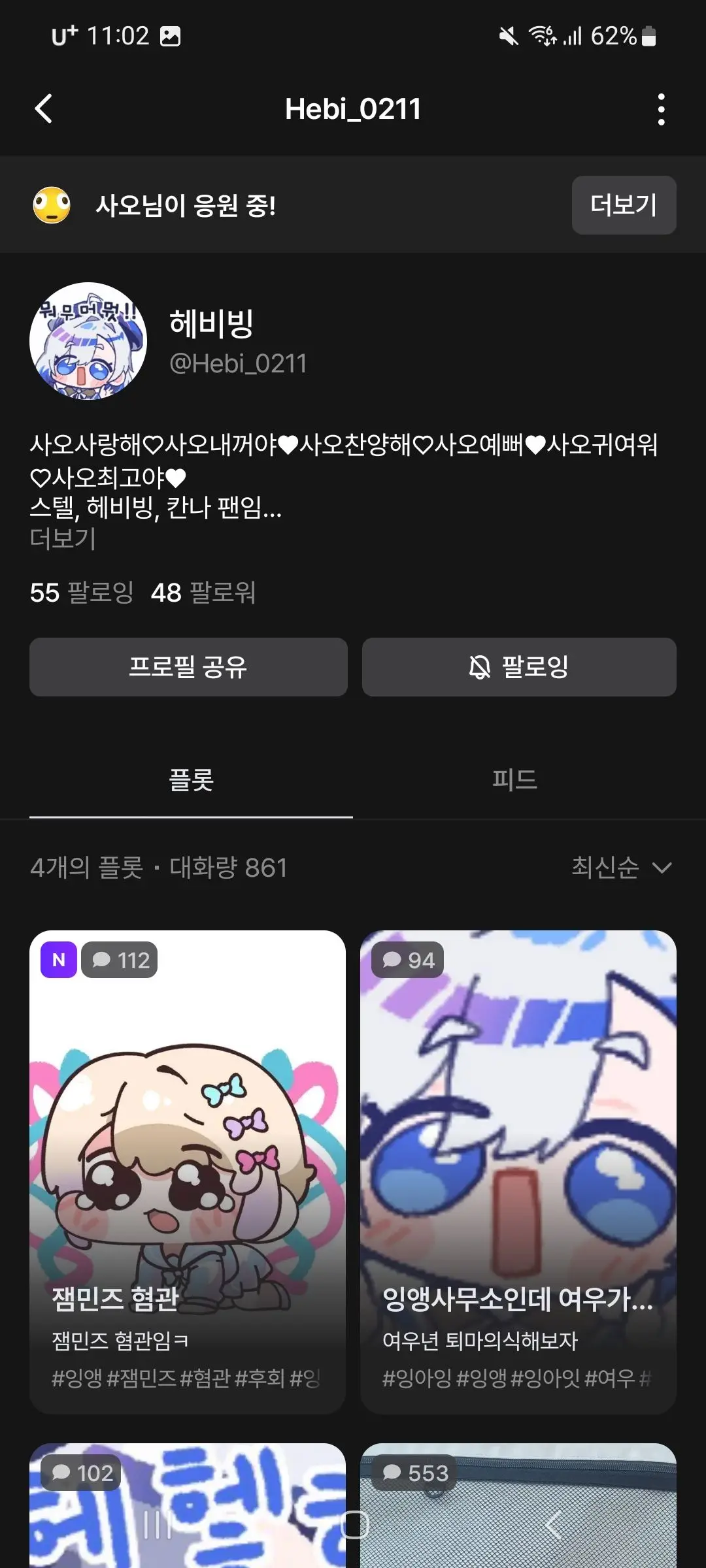
Task: Open the 잼민즈 혐관 plot card
Action: 188,1172
